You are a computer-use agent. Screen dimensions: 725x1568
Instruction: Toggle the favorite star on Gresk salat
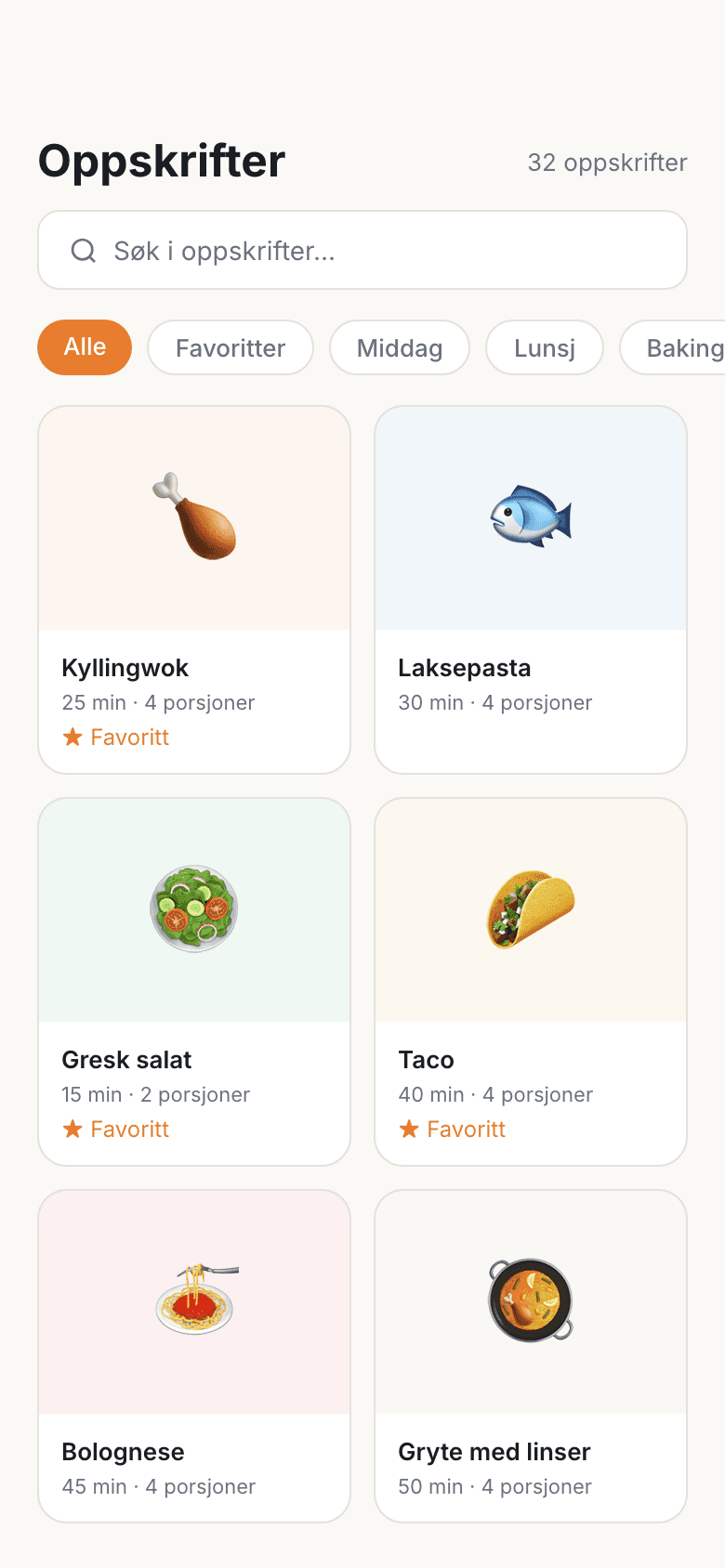coord(71,1129)
